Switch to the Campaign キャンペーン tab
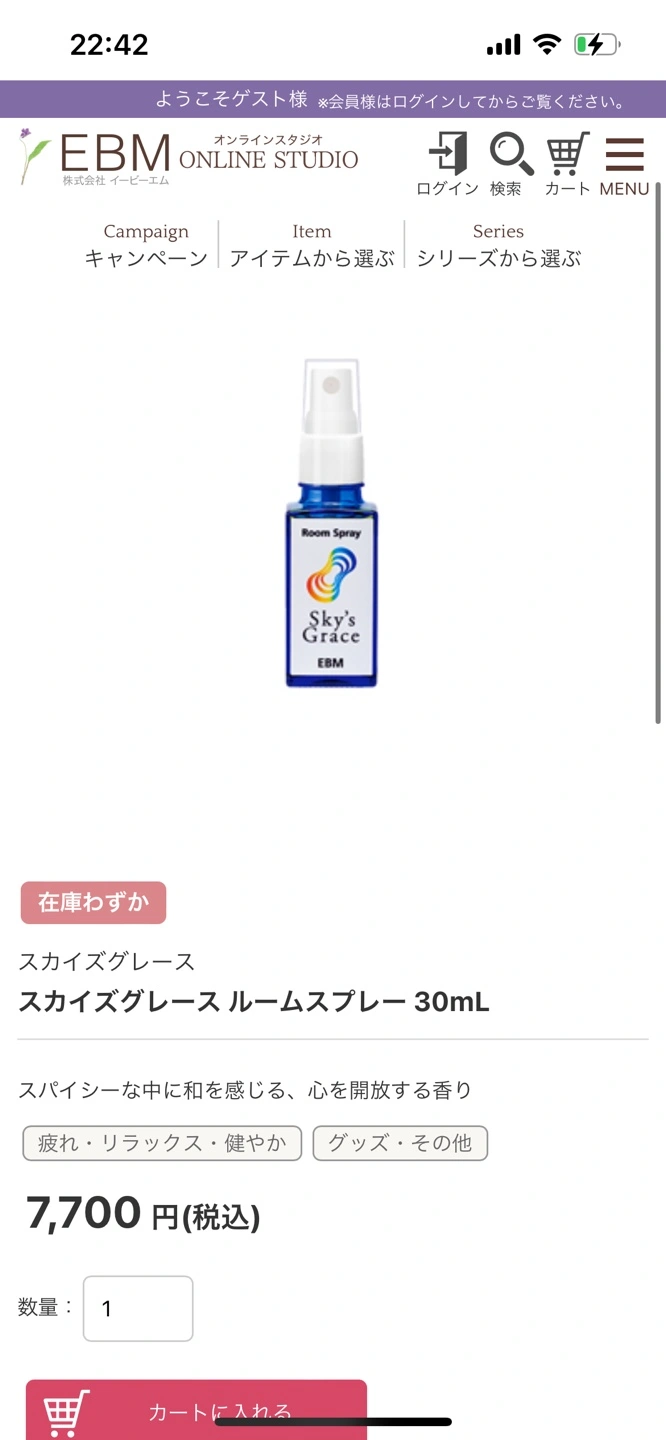666x1440 pixels. (146, 245)
